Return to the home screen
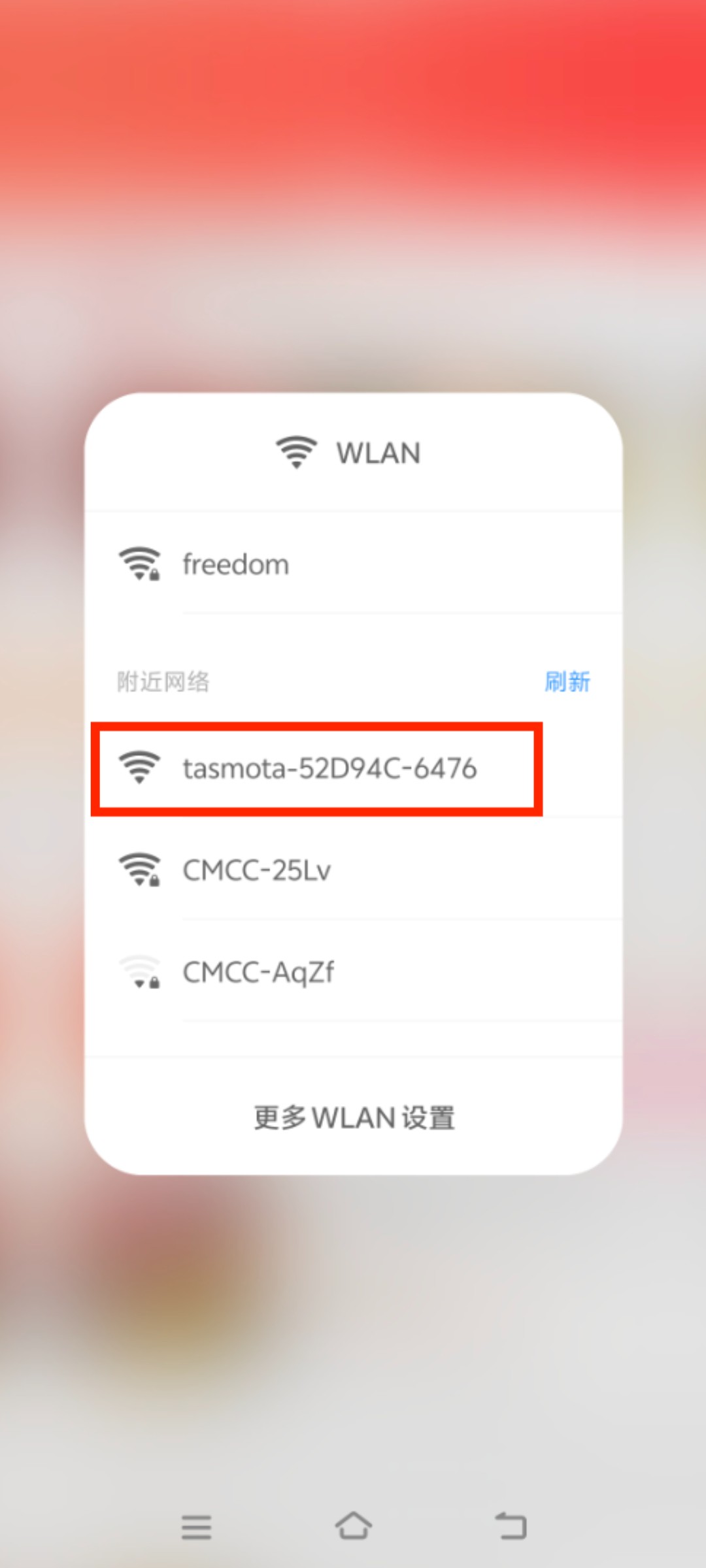The image size is (706, 1568). 353,1526
